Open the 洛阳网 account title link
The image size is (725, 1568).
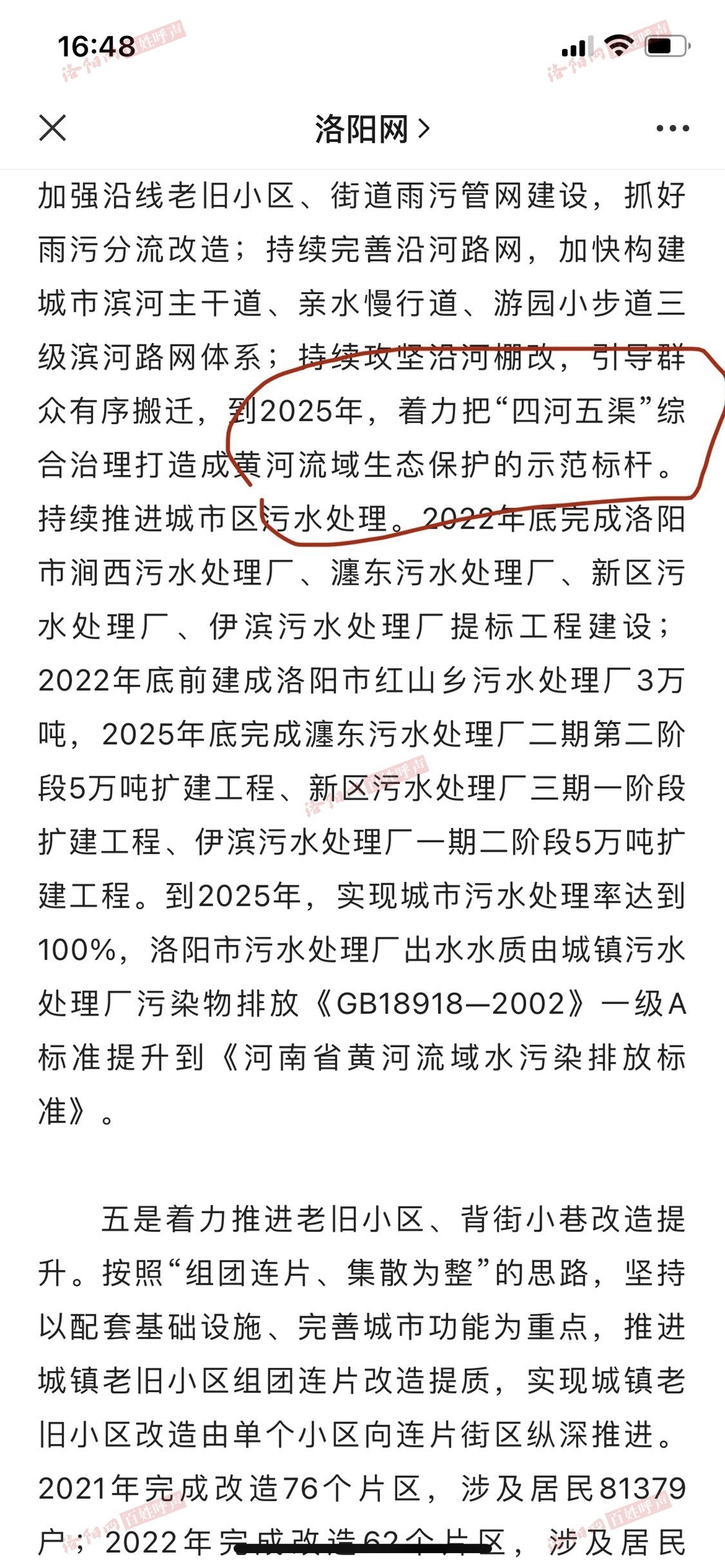coord(372,129)
